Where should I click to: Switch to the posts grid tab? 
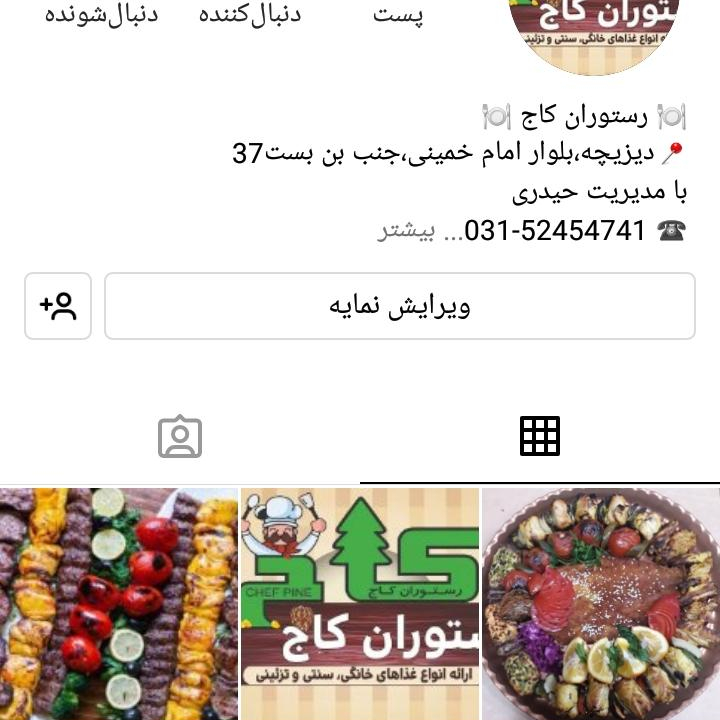pyautogui.click(x=540, y=436)
